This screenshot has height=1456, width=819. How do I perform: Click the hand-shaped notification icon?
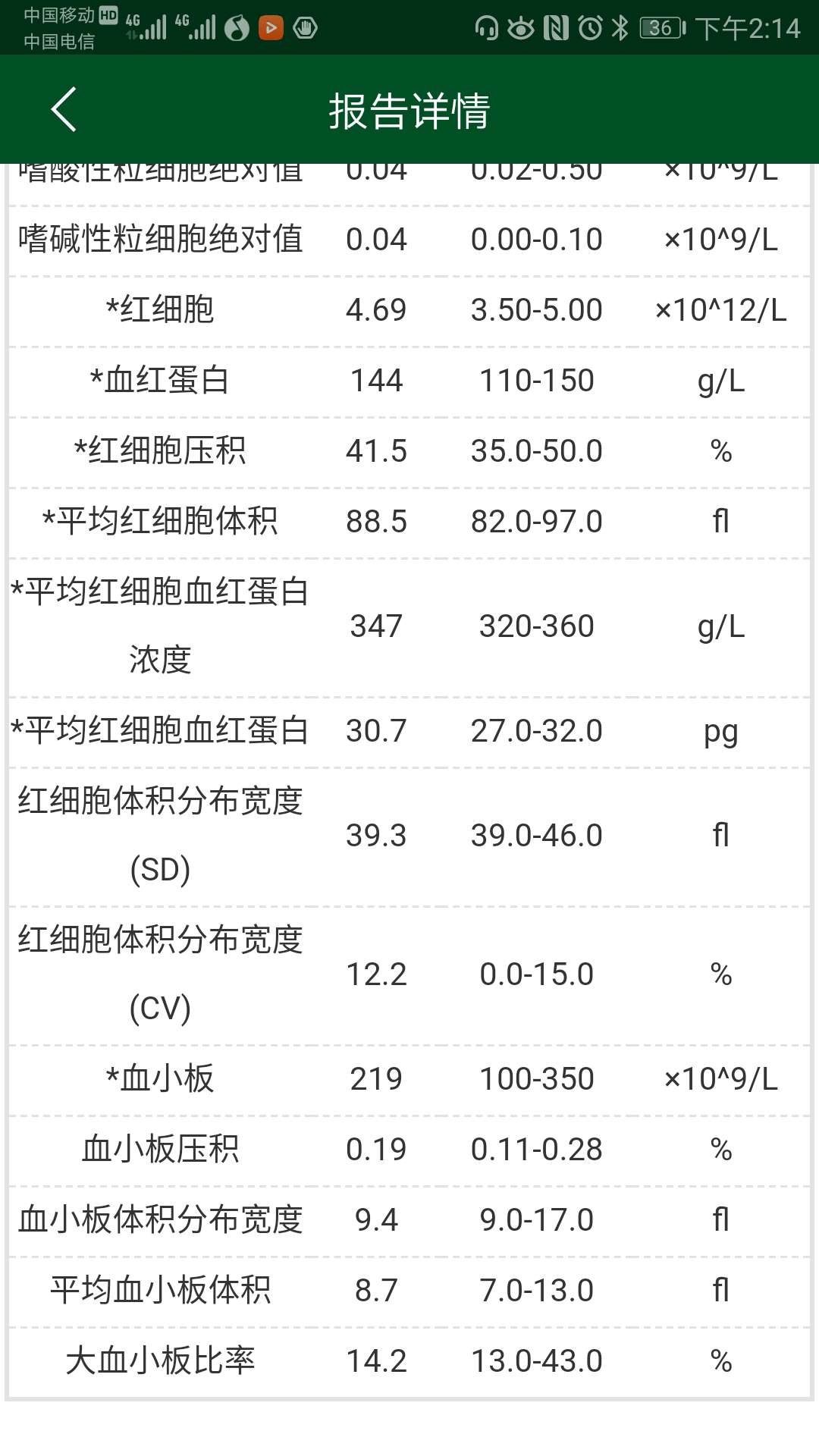306,28
